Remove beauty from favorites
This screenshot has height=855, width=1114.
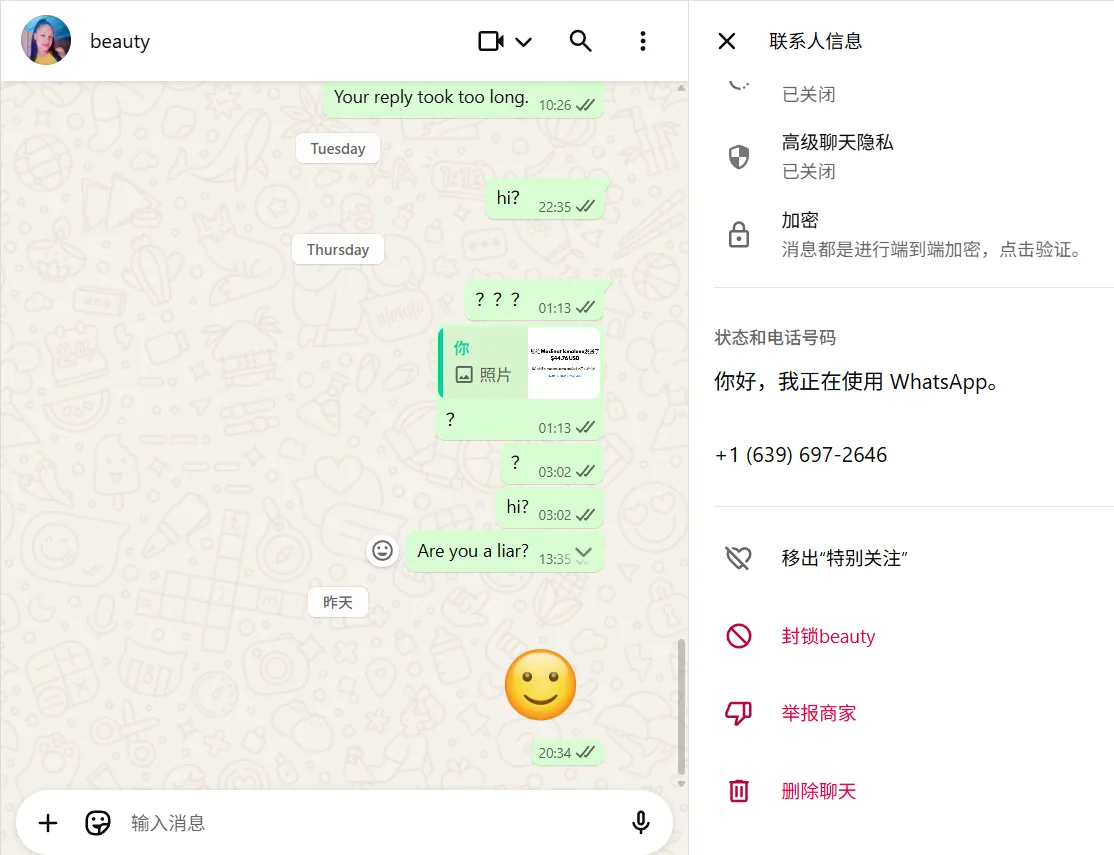(843, 558)
